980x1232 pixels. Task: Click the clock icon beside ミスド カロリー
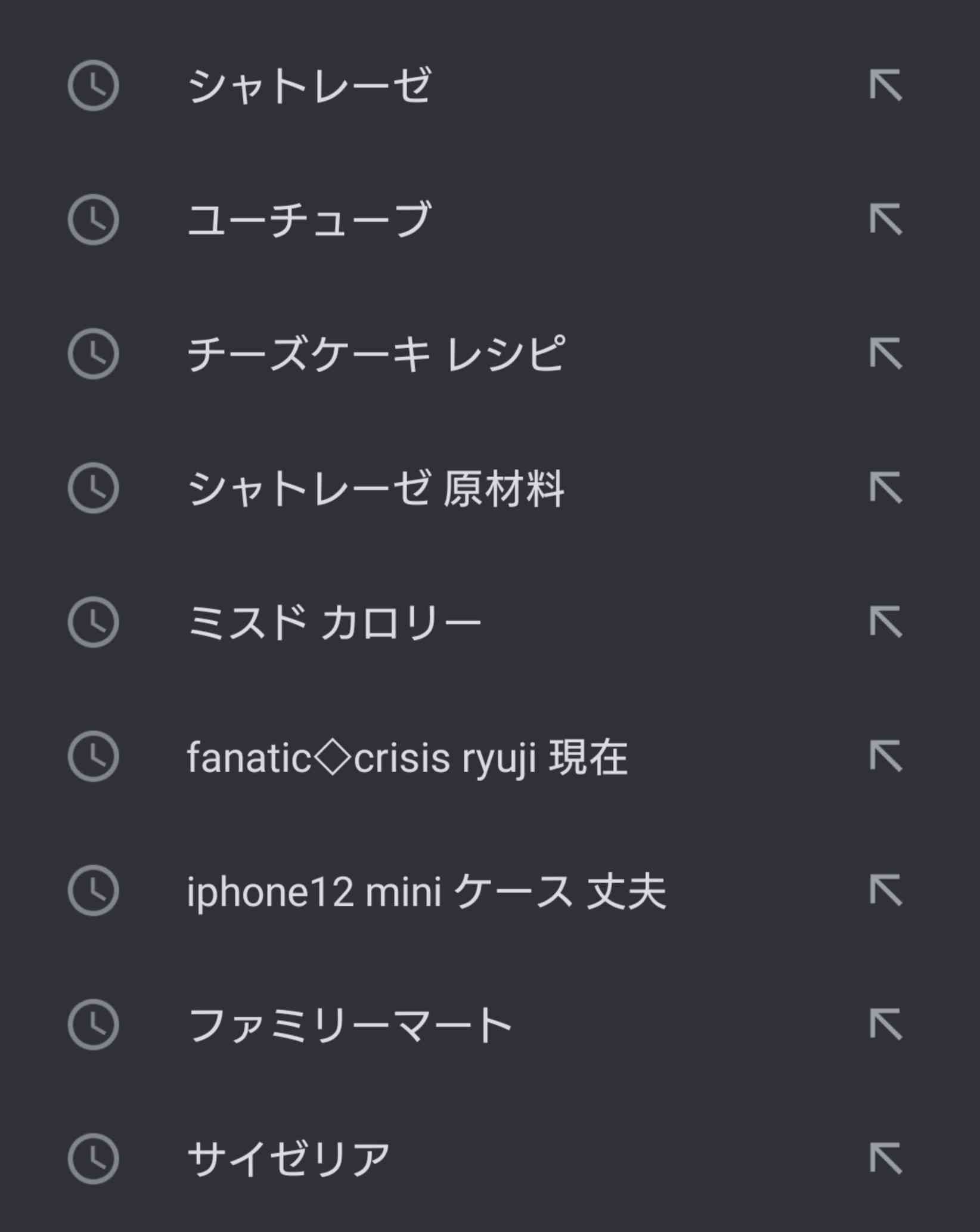tap(94, 621)
